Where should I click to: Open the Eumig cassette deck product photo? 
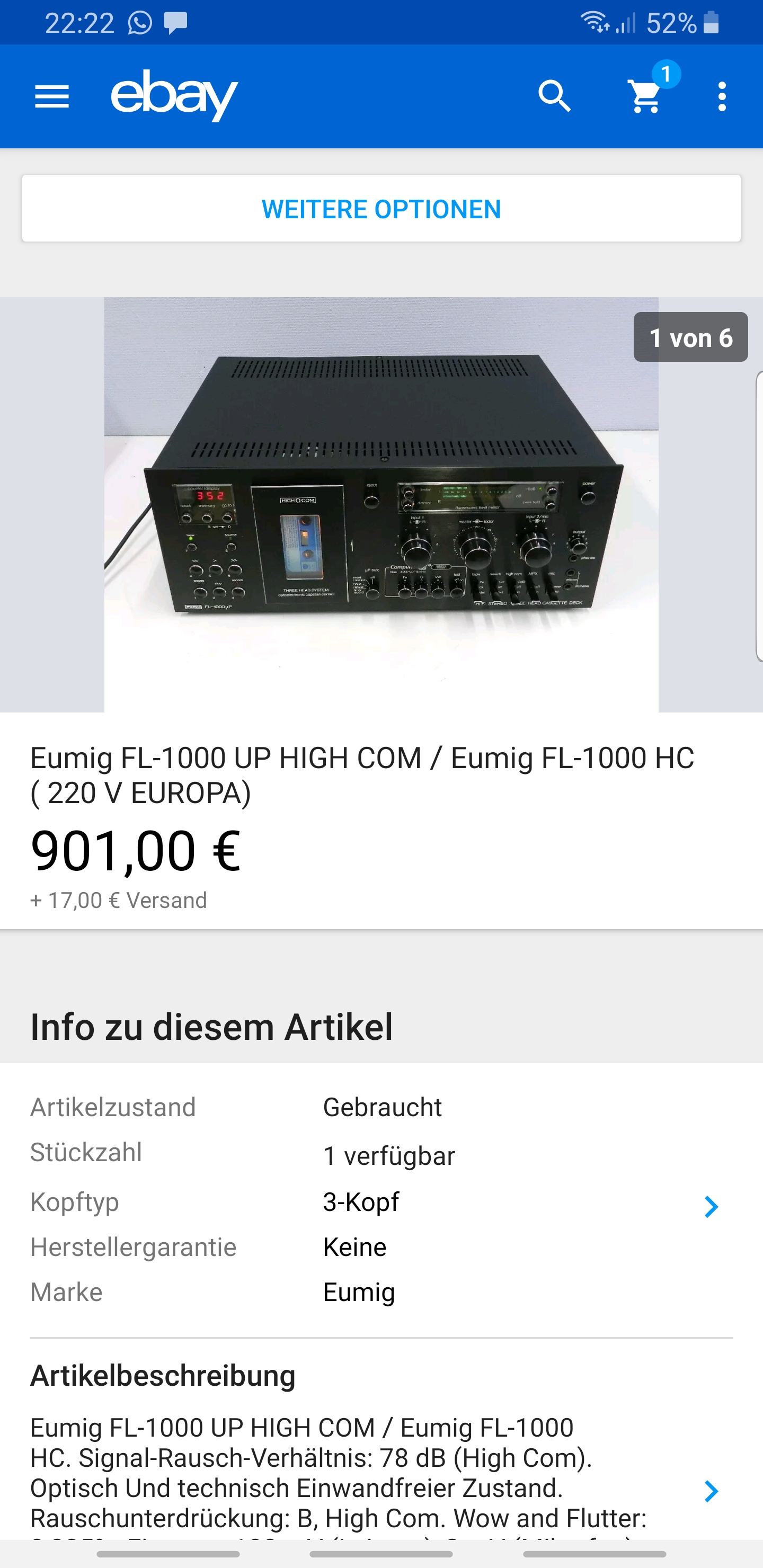pyautogui.click(x=381, y=504)
